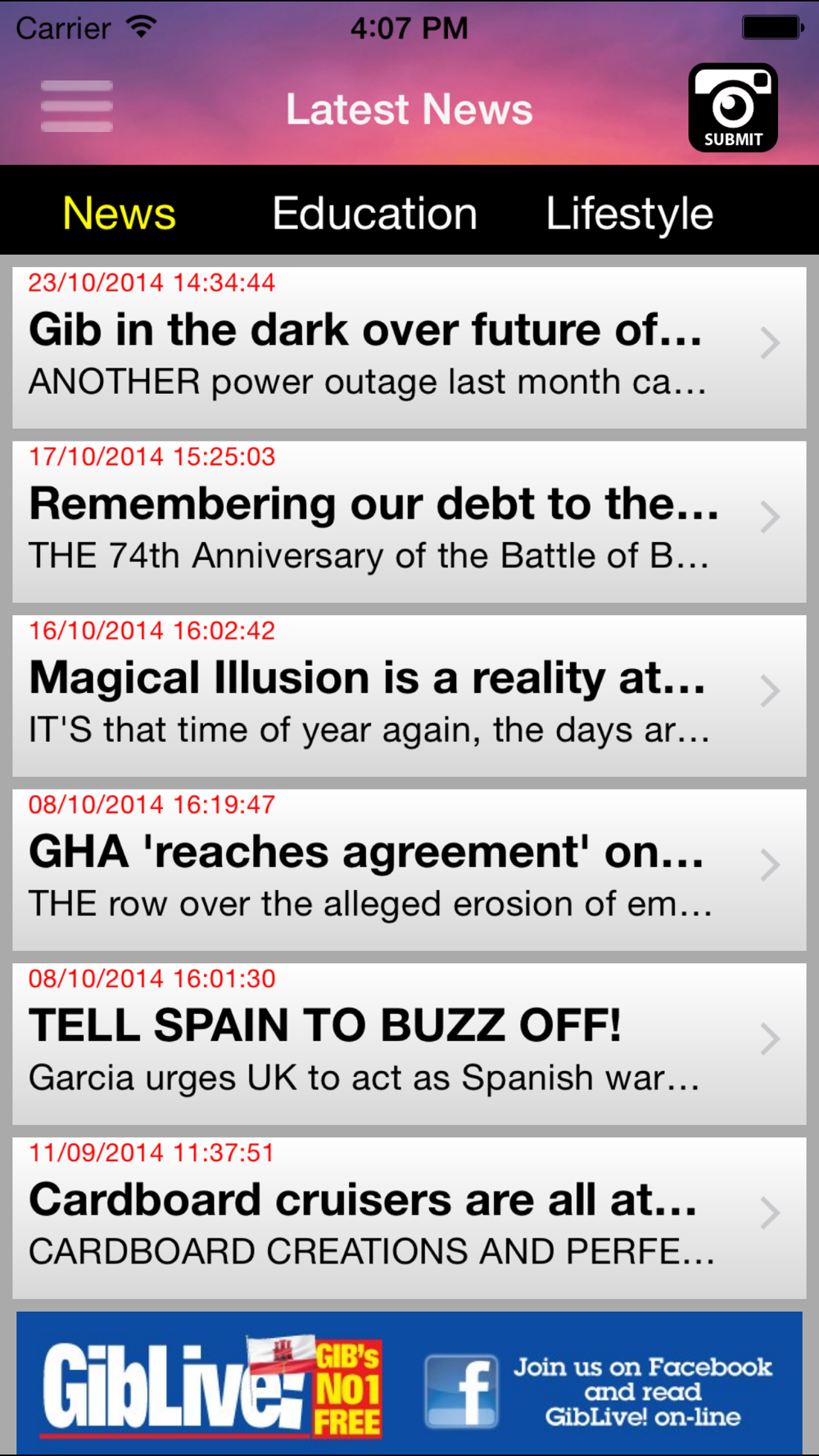Switch to the Lifestyle tab

629,215
